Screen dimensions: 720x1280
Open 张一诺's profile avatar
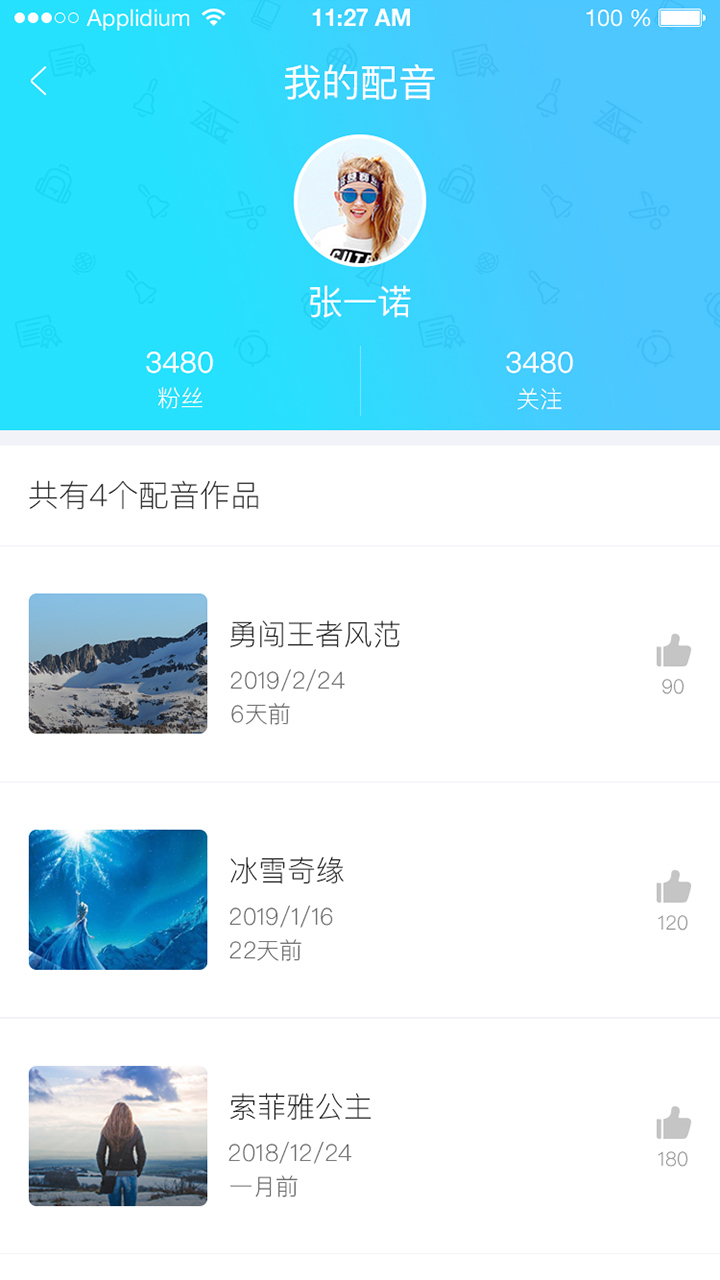(x=360, y=201)
